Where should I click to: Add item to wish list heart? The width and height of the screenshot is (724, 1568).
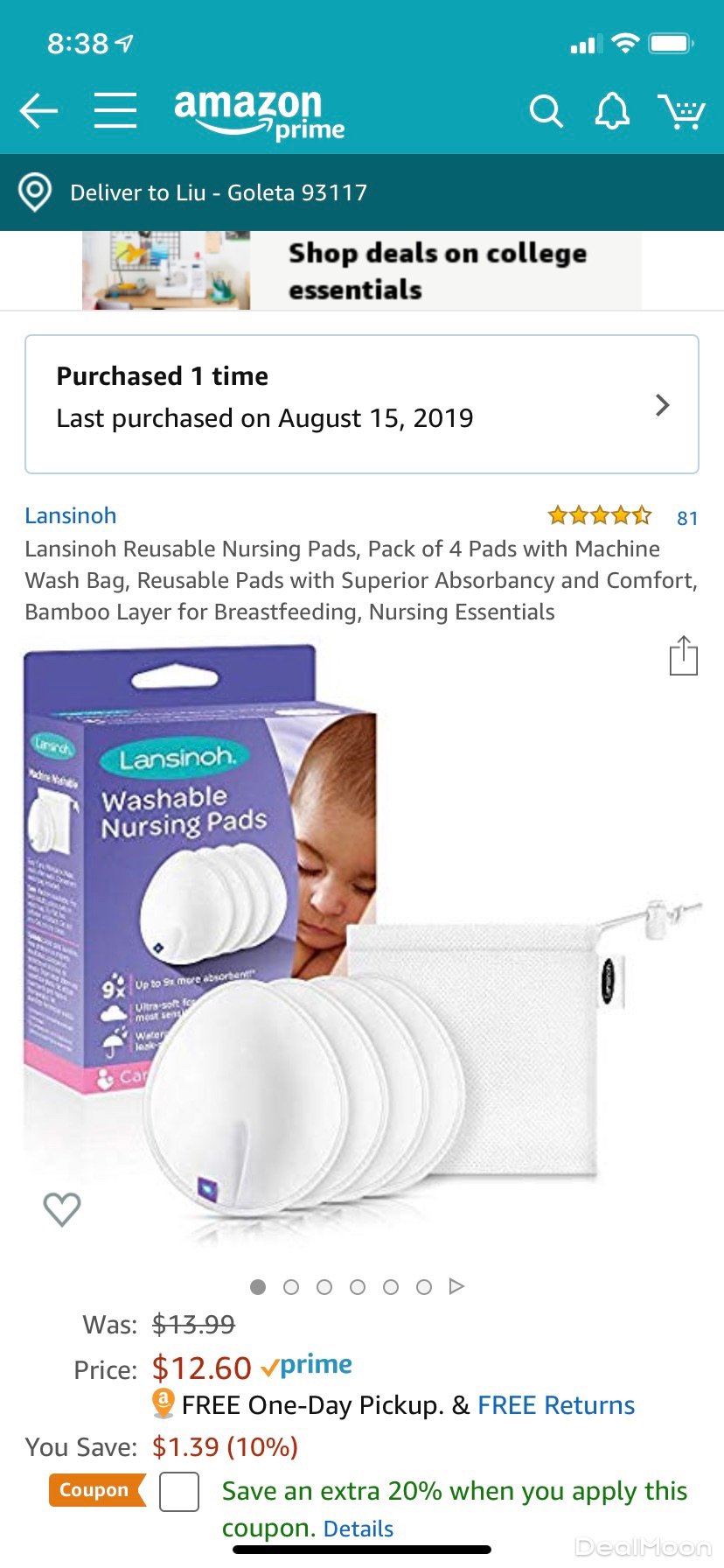tap(62, 1209)
